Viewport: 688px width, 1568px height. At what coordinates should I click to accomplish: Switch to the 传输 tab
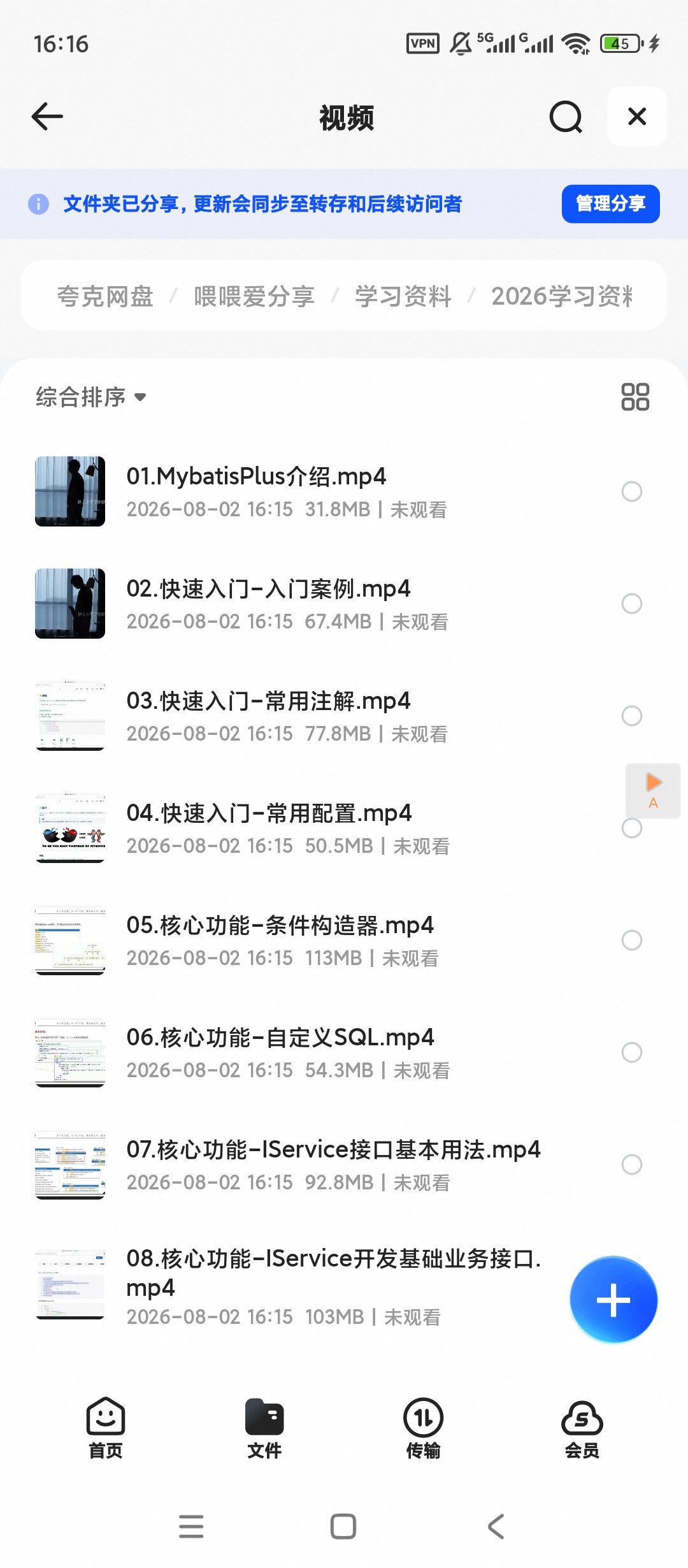click(x=423, y=1428)
